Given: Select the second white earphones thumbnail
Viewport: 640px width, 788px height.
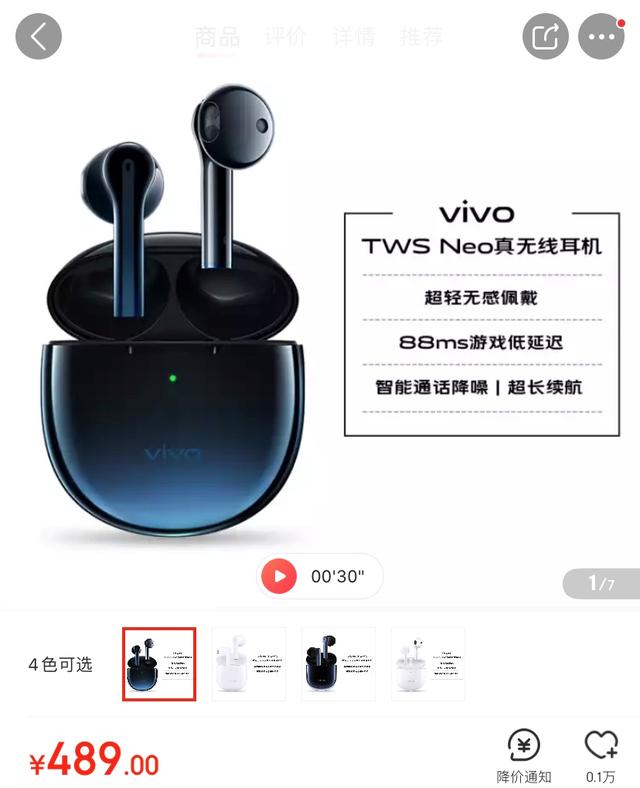Looking at the screenshot, I should tap(248, 664).
